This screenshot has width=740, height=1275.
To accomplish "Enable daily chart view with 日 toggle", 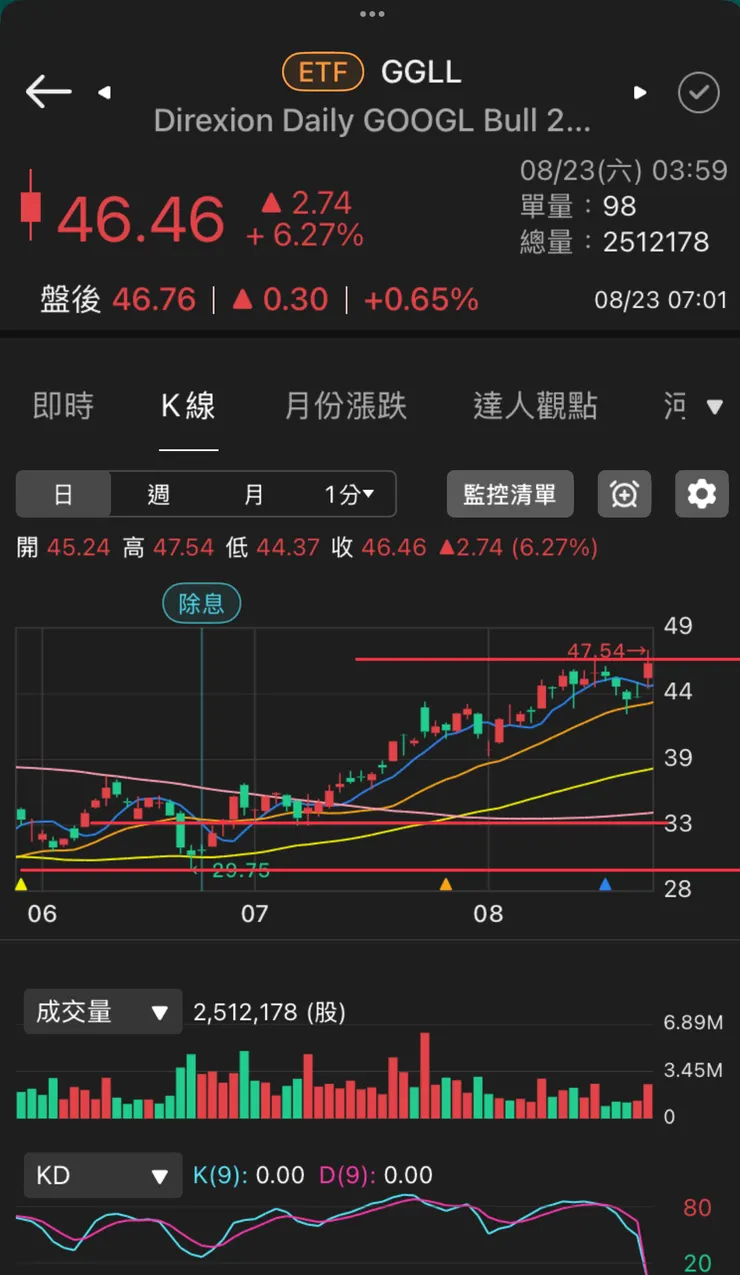I will click(63, 493).
